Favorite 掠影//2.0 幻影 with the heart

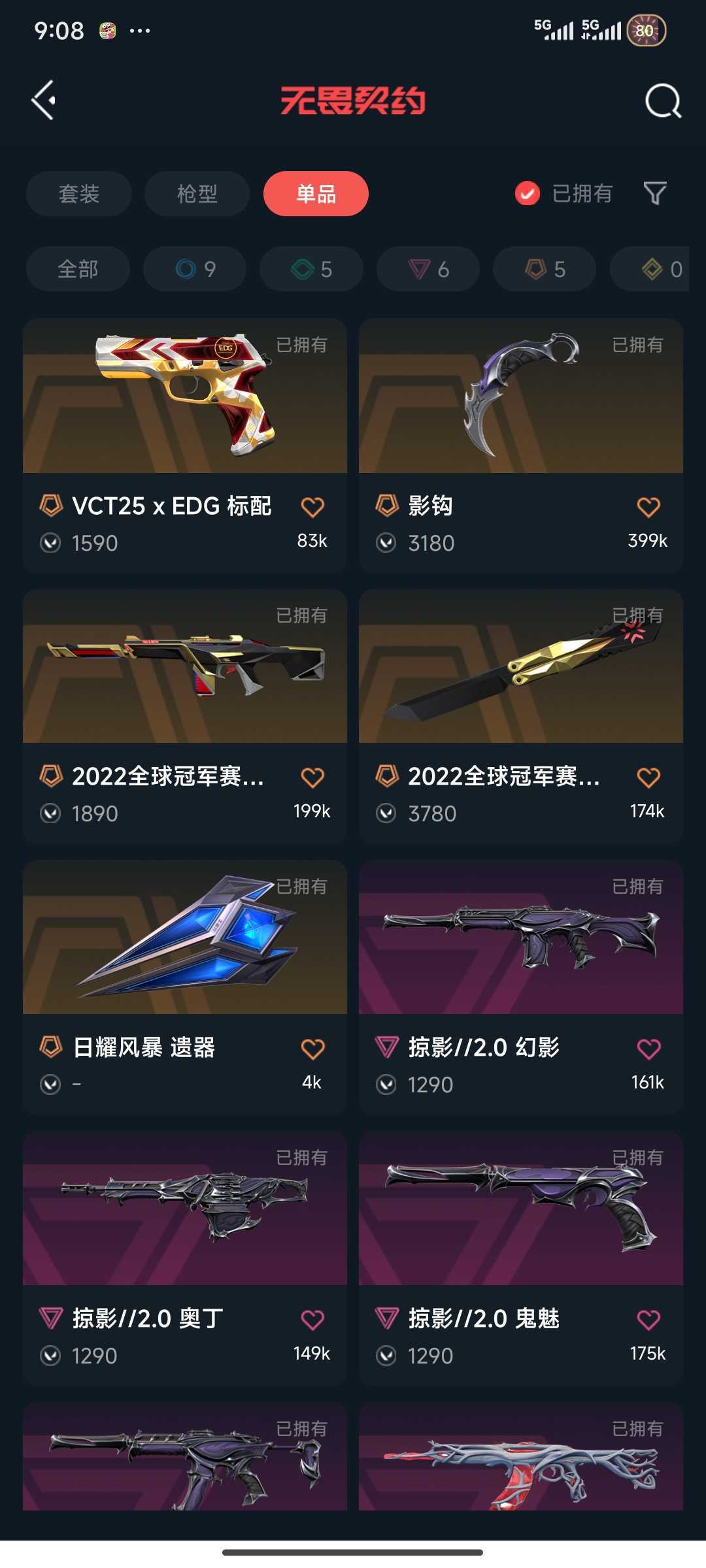[648, 1046]
